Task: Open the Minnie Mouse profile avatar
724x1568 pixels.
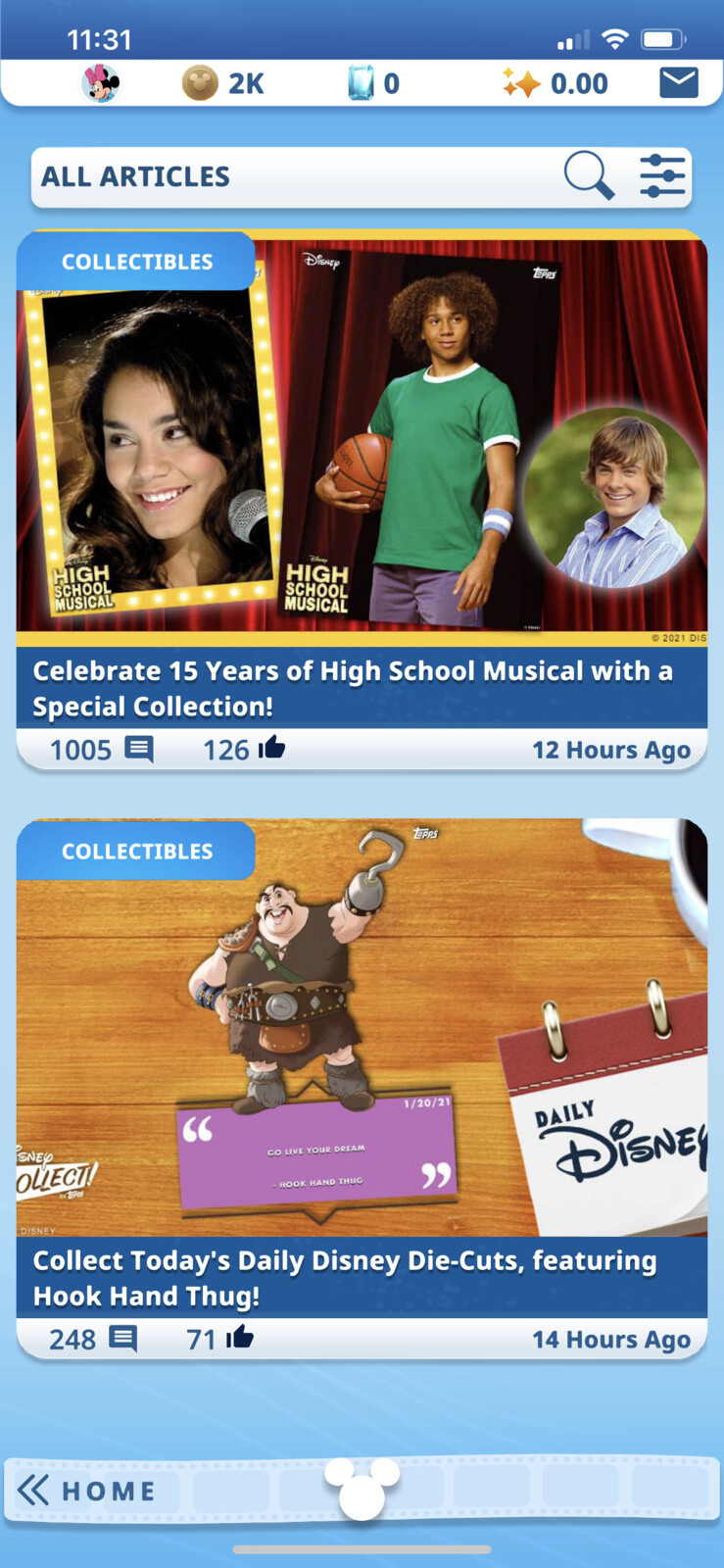Action: click(x=101, y=83)
